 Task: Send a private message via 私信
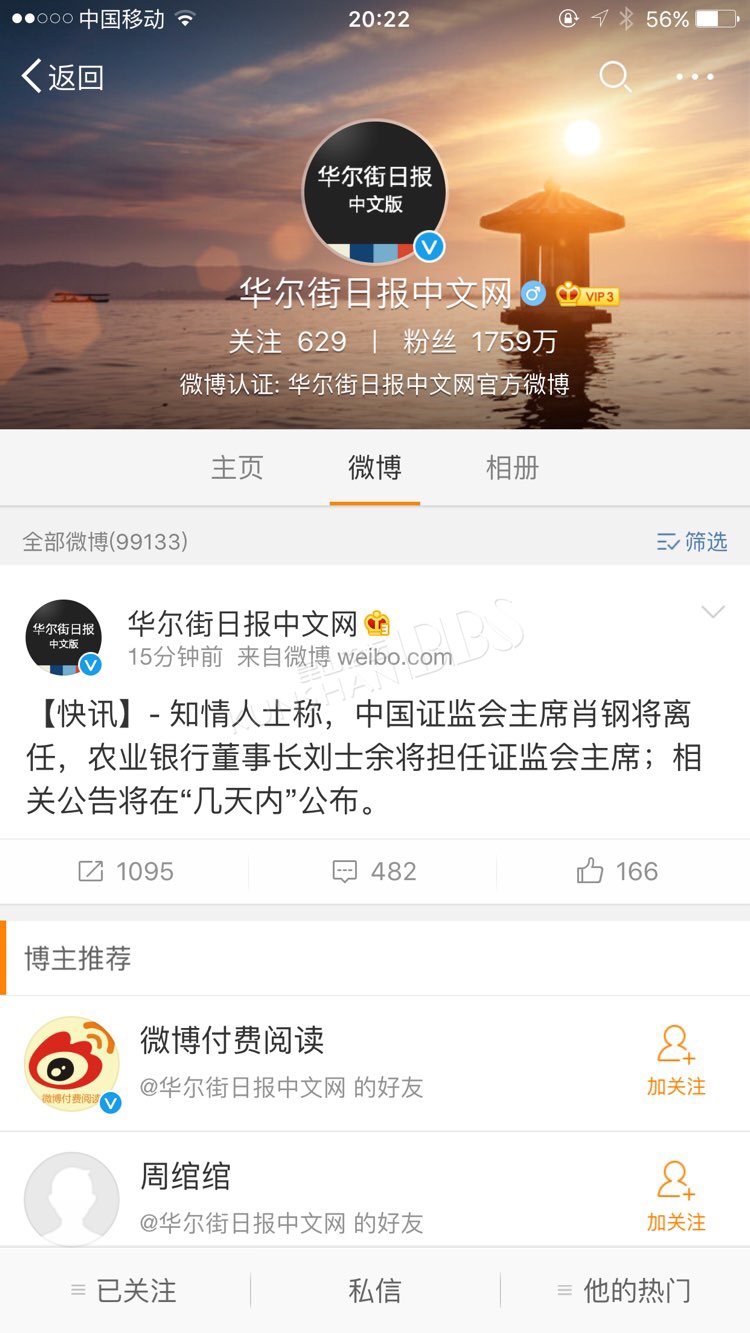point(375,1291)
